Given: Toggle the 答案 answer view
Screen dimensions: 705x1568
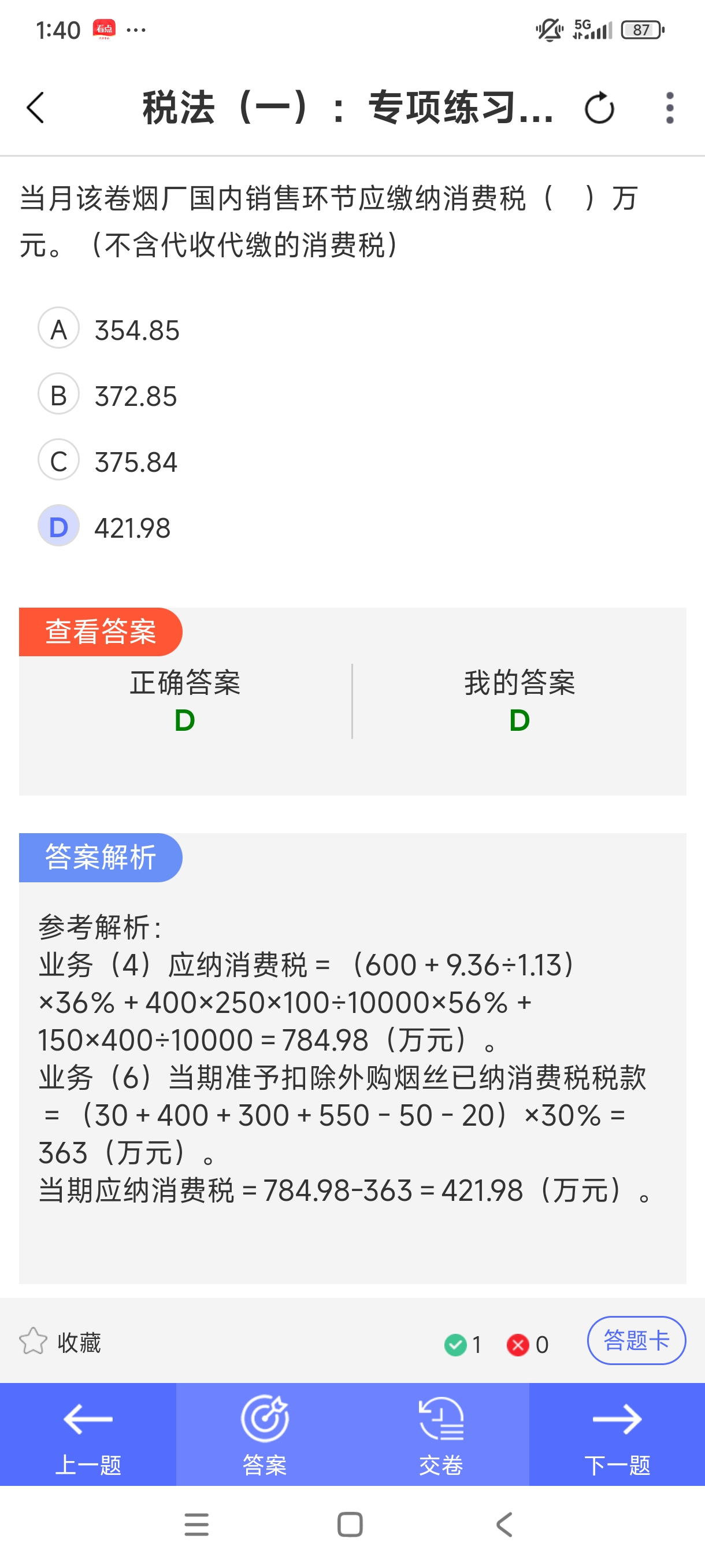Looking at the screenshot, I should [264, 1435].
